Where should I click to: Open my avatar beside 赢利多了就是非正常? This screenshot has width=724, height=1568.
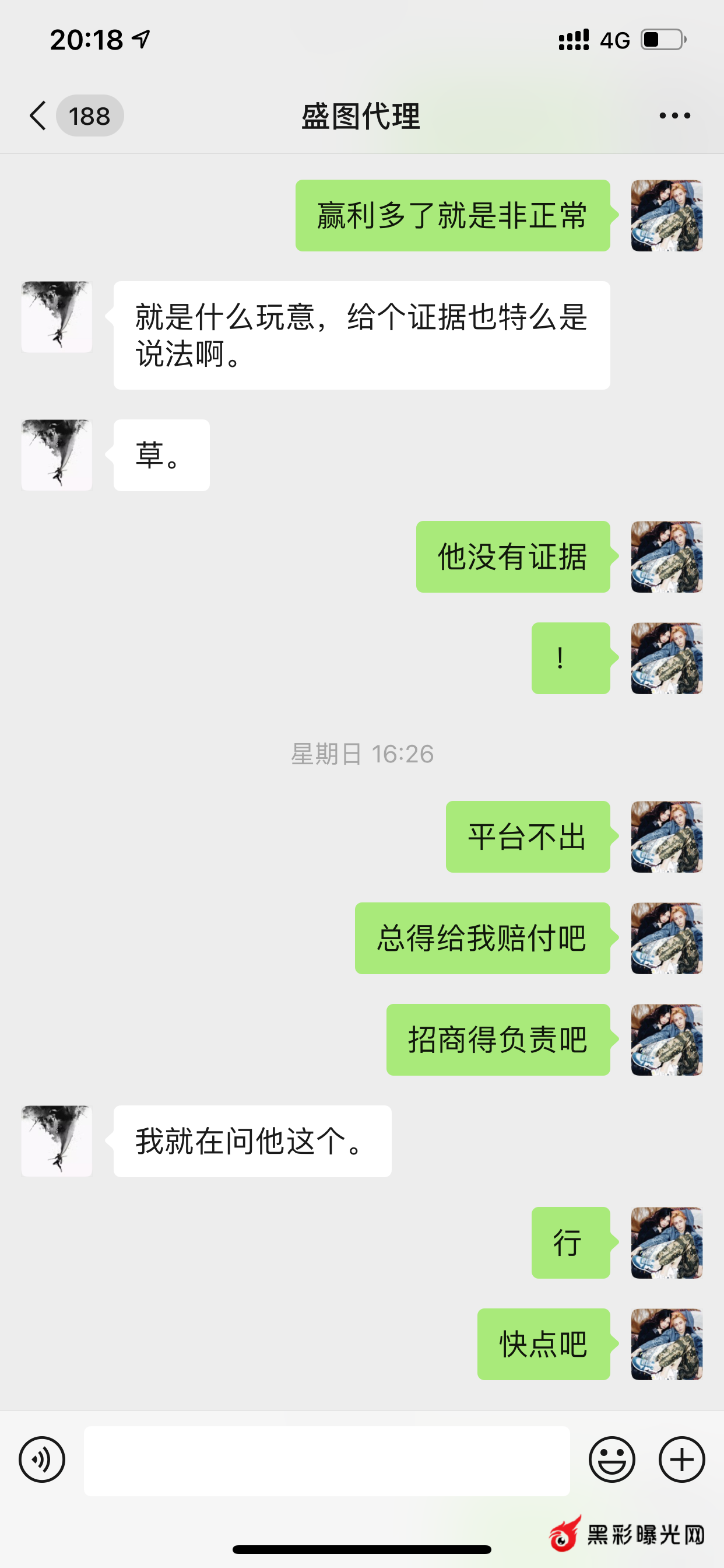click(x=667, y=215)
